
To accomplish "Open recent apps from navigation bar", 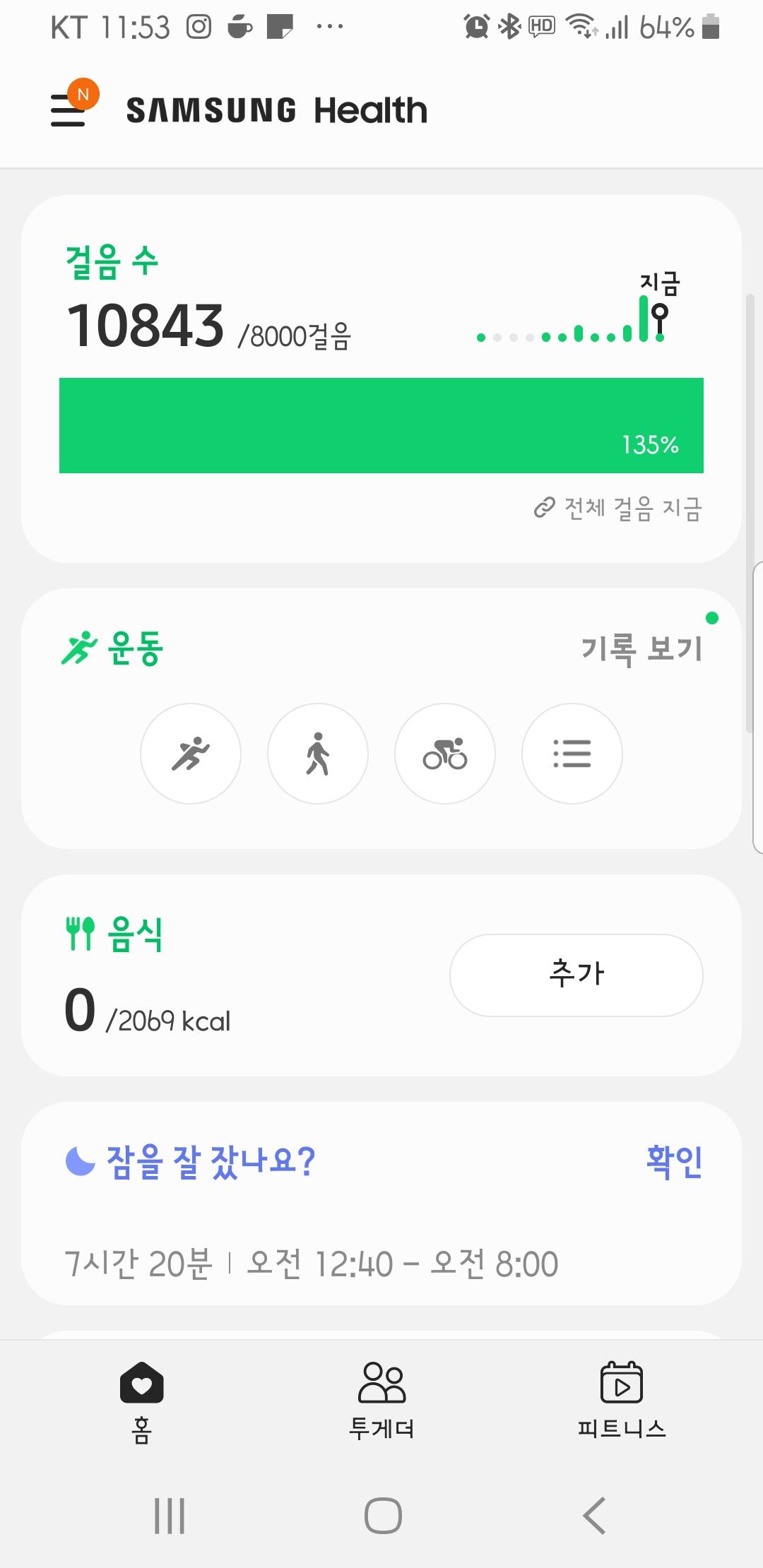I will point(170,1515).
